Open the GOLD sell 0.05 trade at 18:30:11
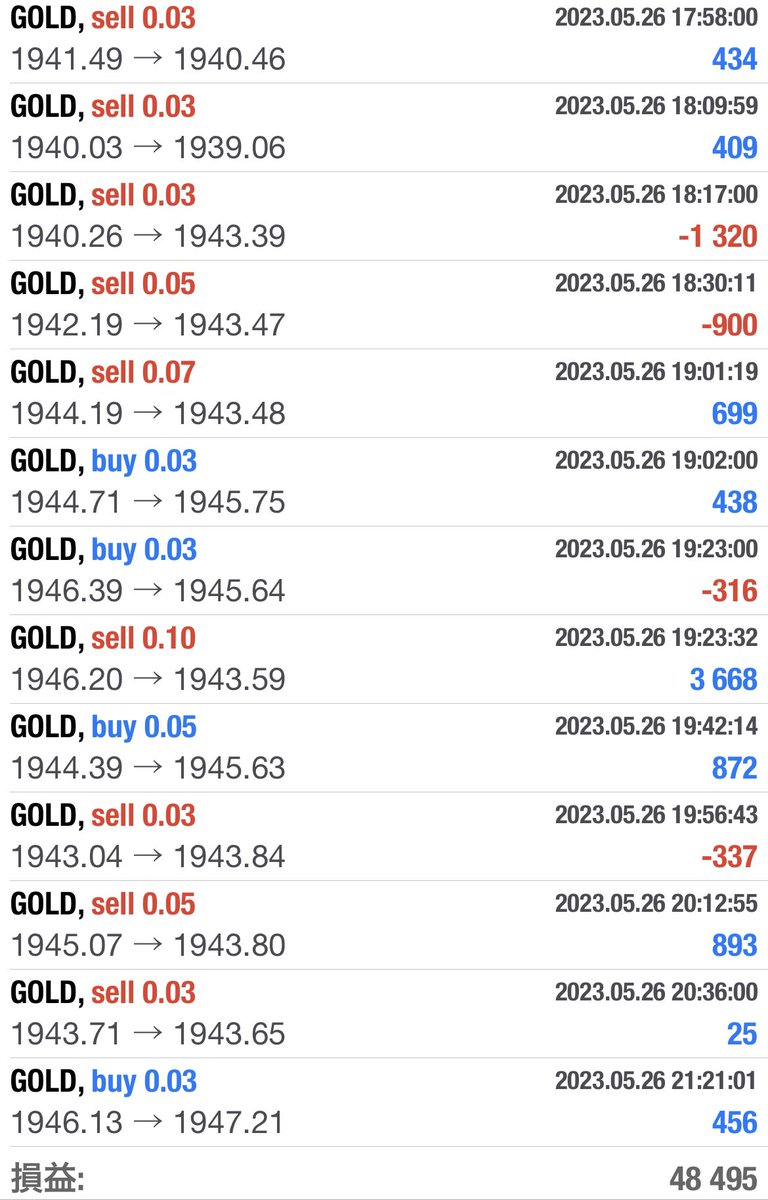This screenshot has width=768, height=1200. click(384, 305)
